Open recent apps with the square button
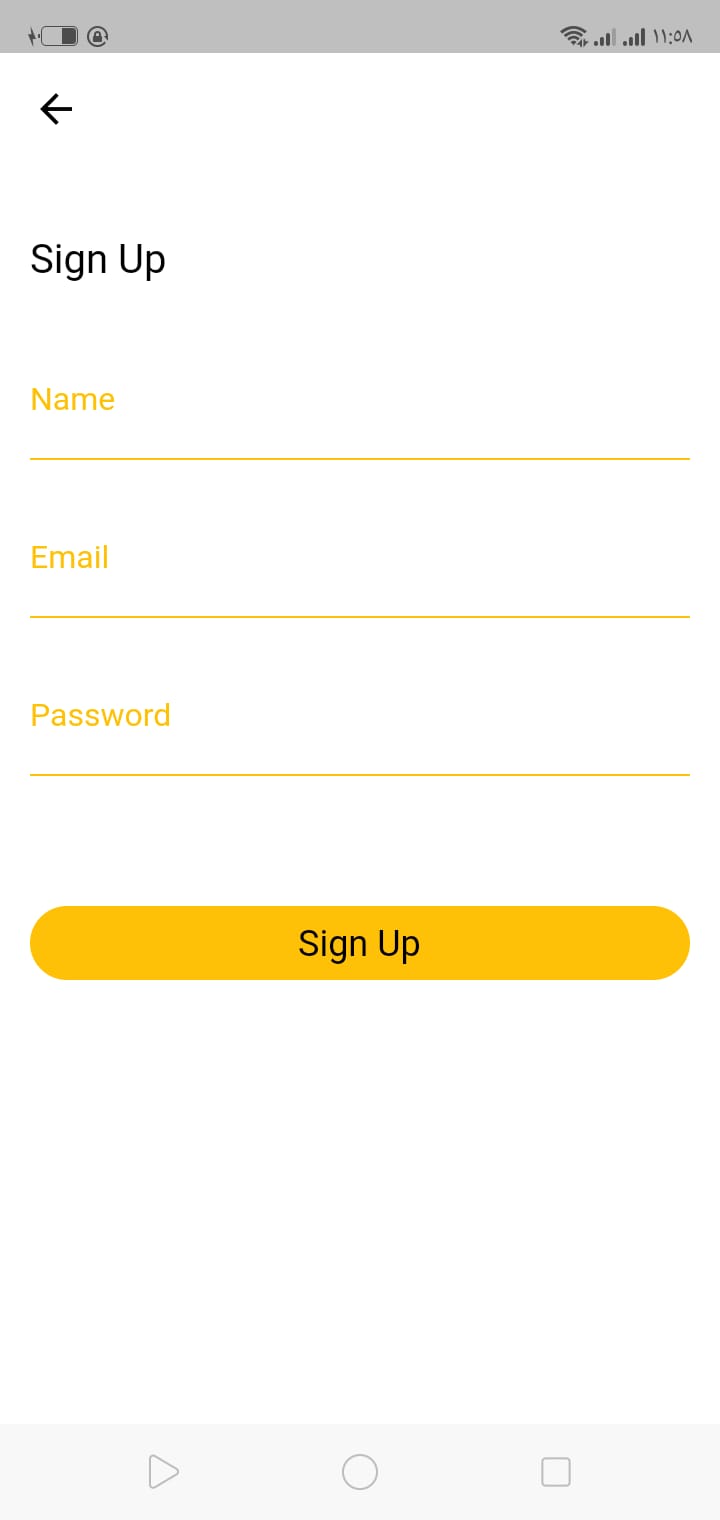 click(555, 1471)
